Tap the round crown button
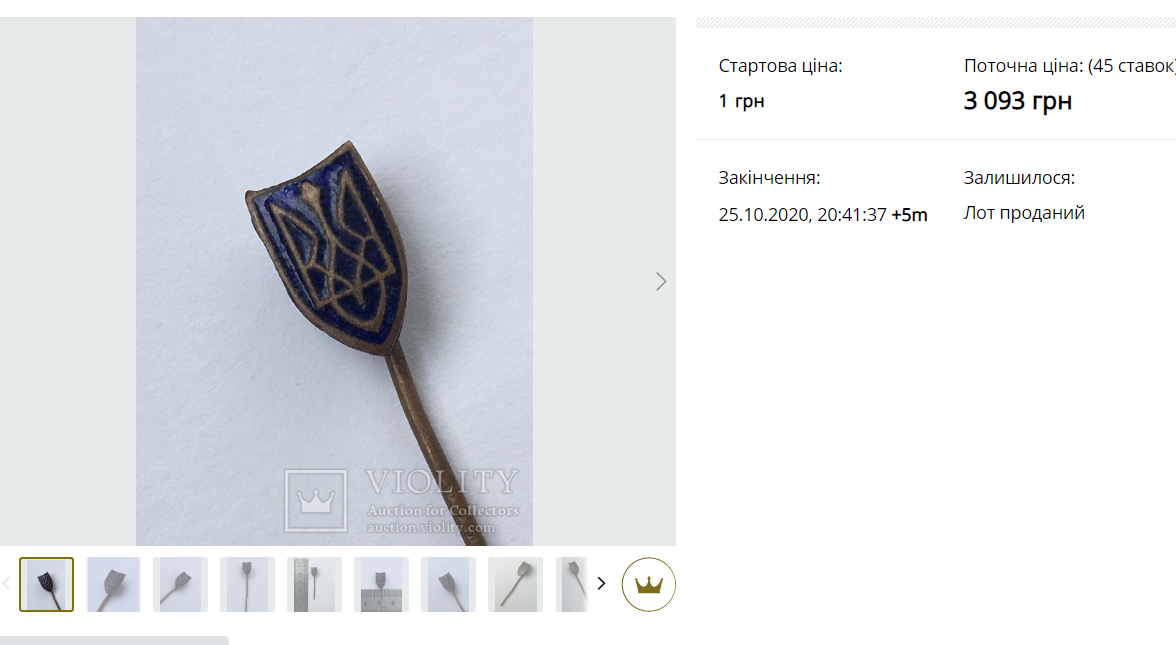 pos(649,584)
